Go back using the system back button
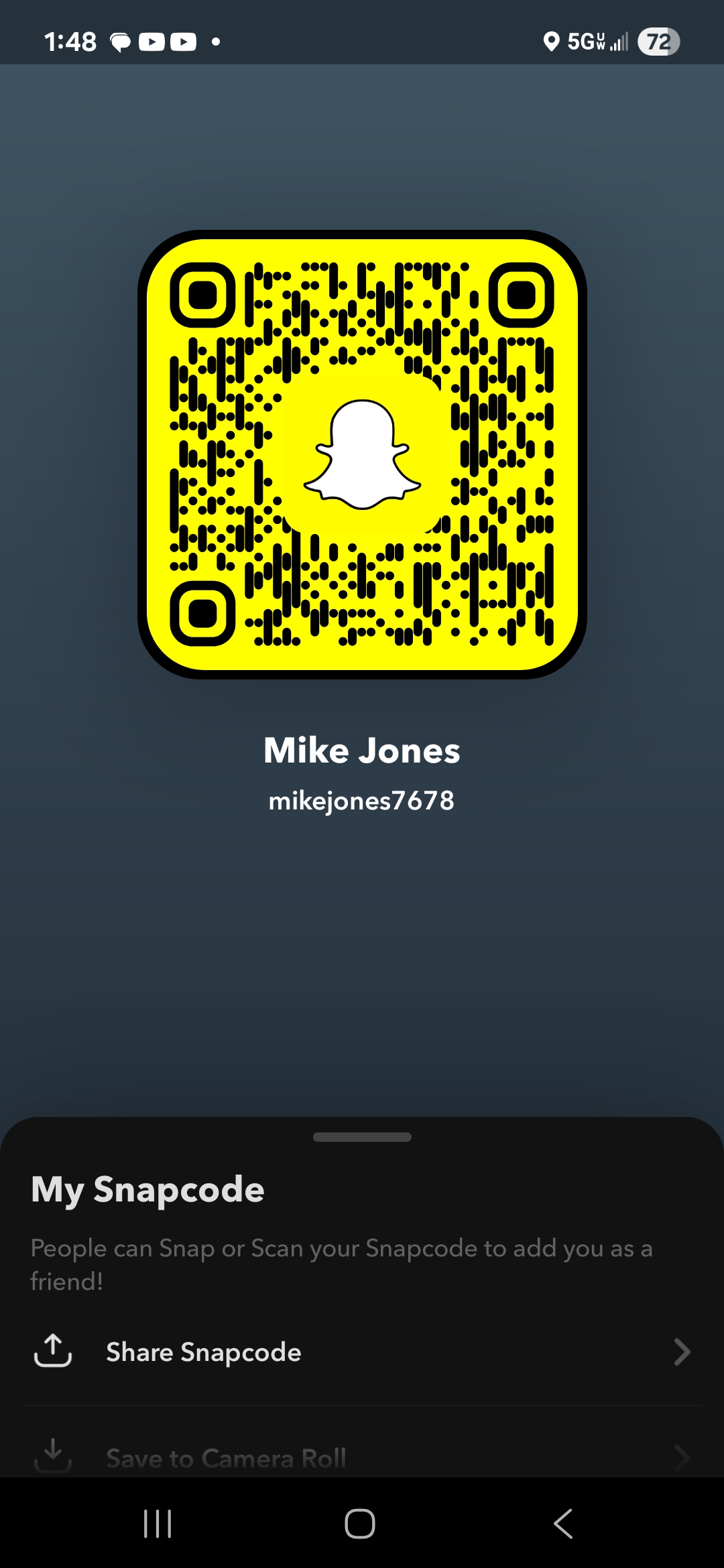 coord(563,1524)
